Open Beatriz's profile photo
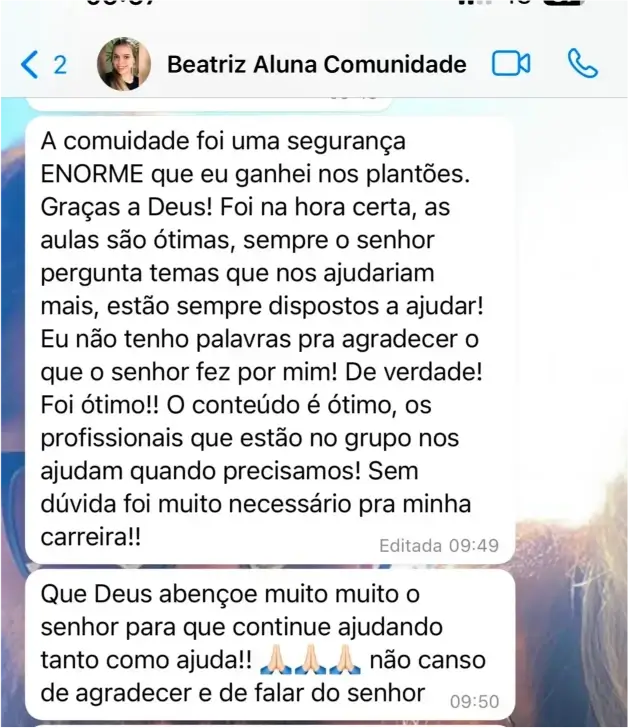The image size is (628, 728). click(x=123, y=65)
